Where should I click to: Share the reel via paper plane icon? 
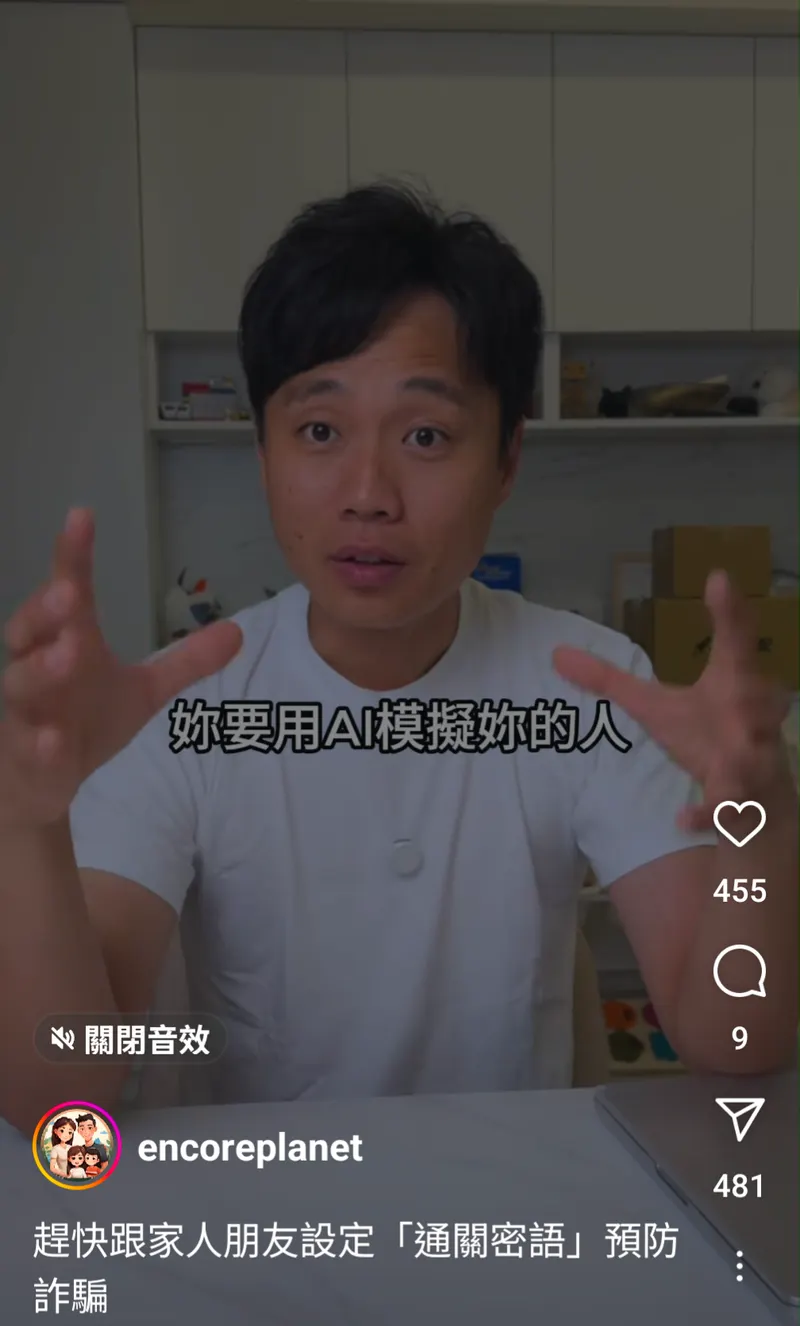pyautogui.click(x=740, y=1119)
